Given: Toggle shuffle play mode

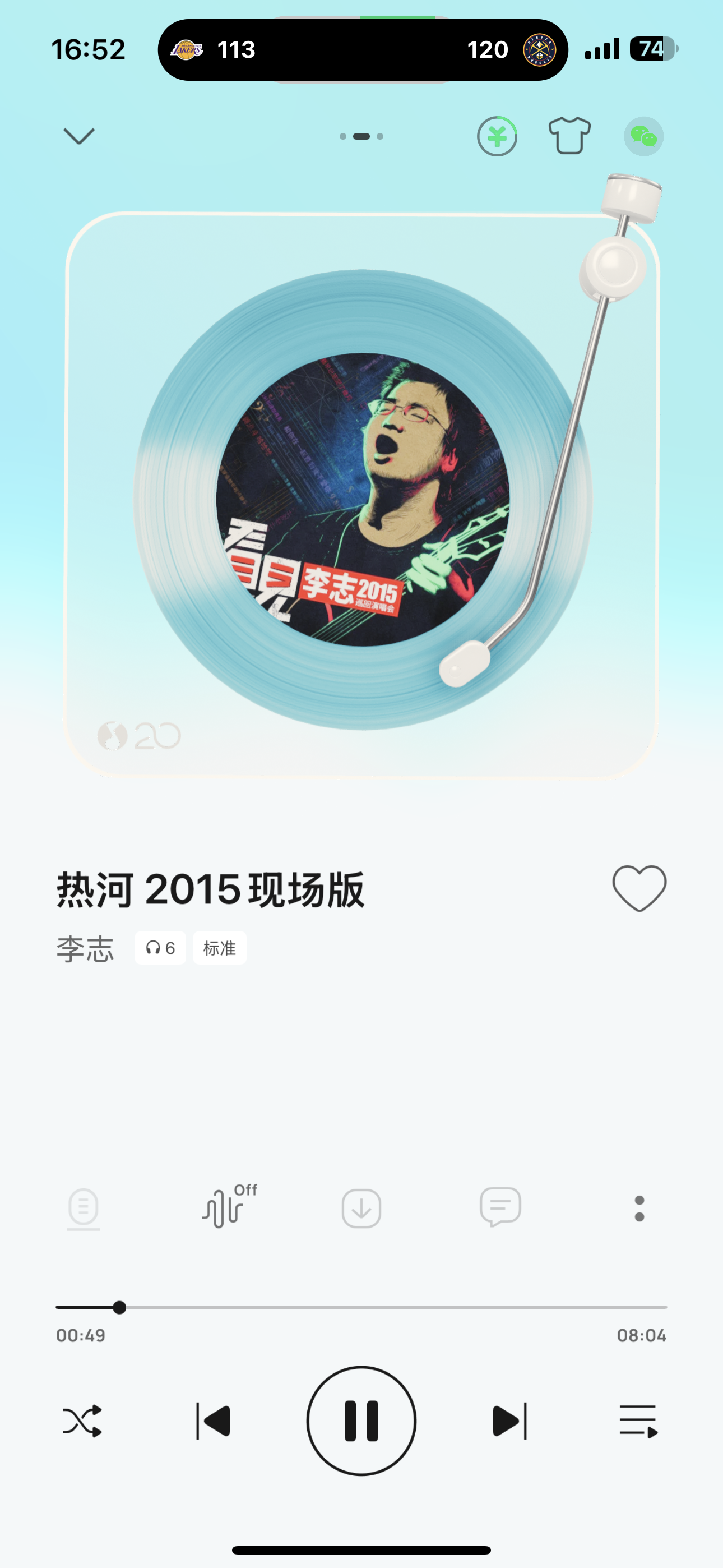Looking at the screenshot, I should 83,1421.
